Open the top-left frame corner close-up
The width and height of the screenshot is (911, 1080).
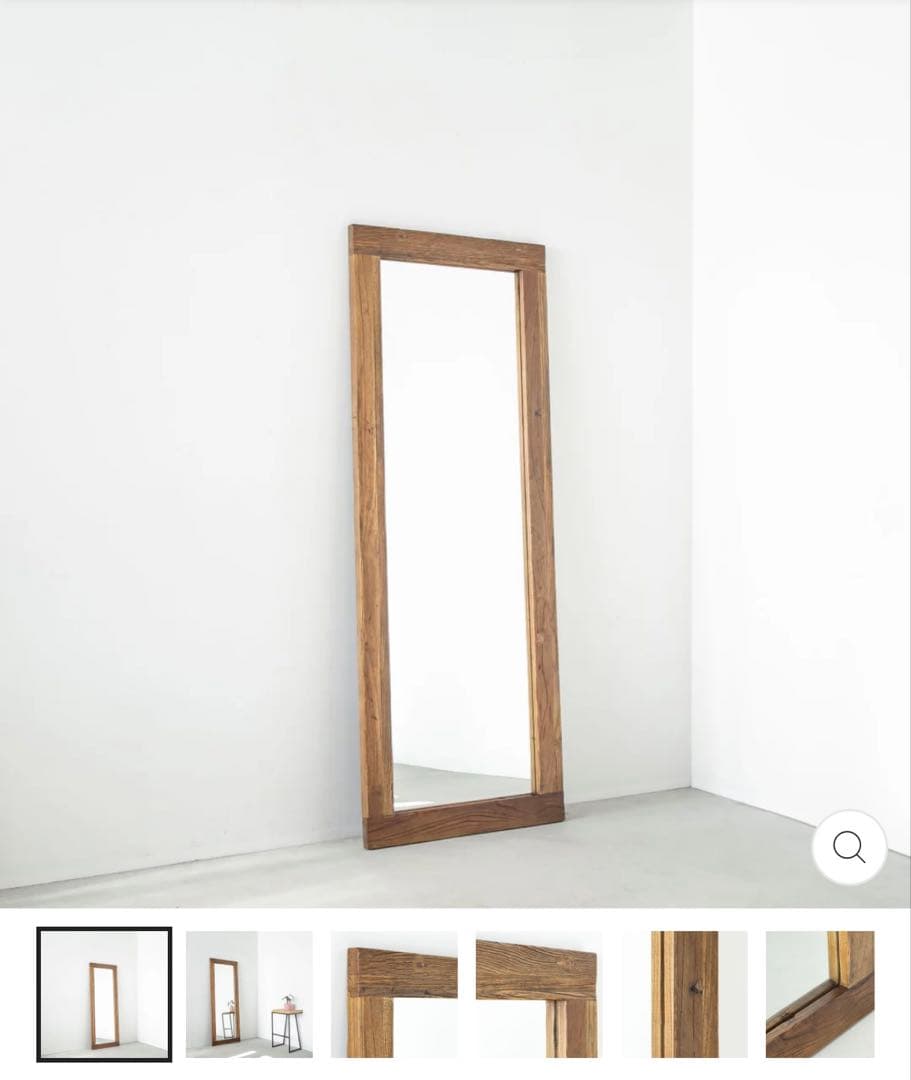point(394,994)
